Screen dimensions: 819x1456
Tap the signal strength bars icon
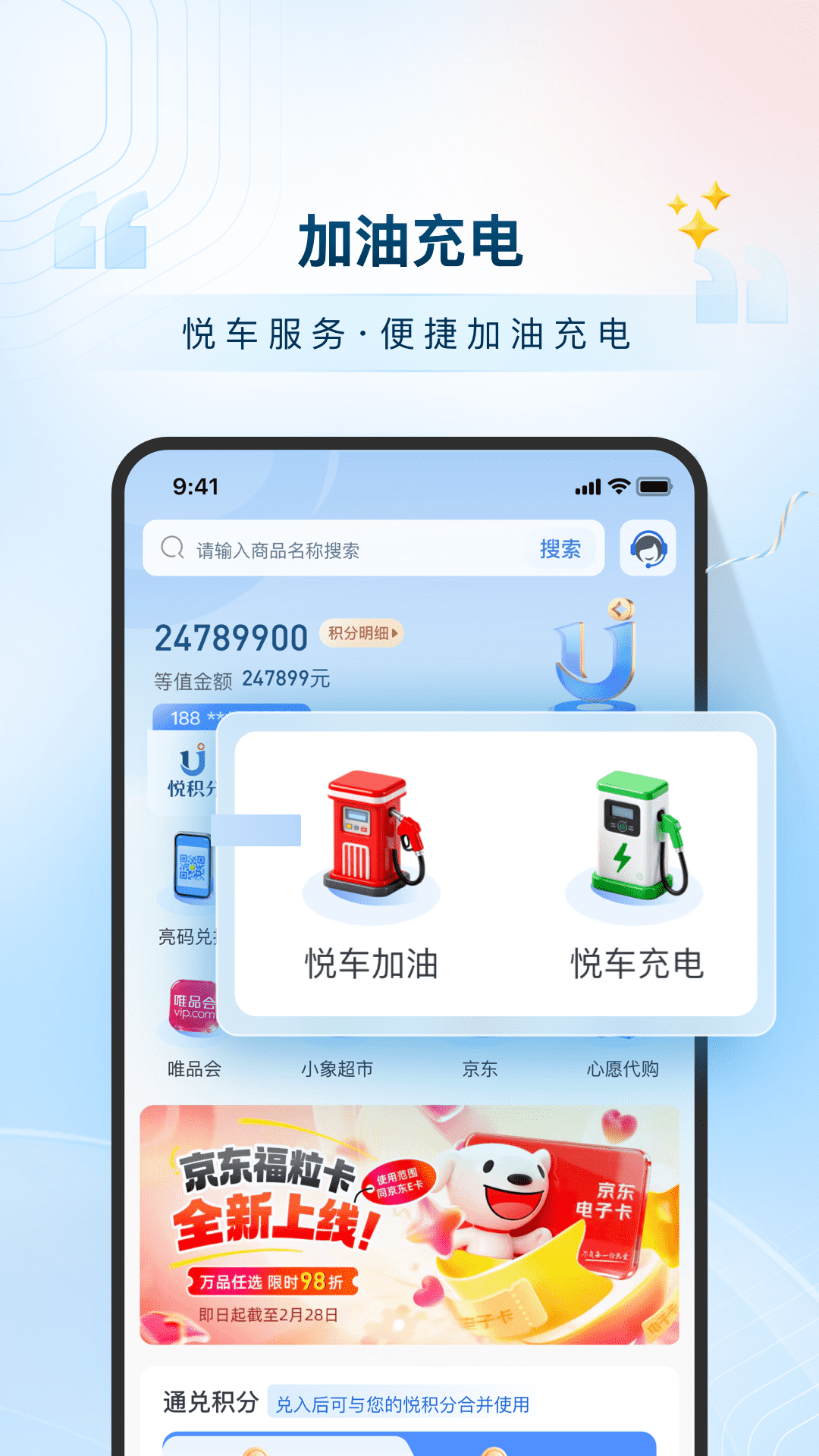coord(586,489)
